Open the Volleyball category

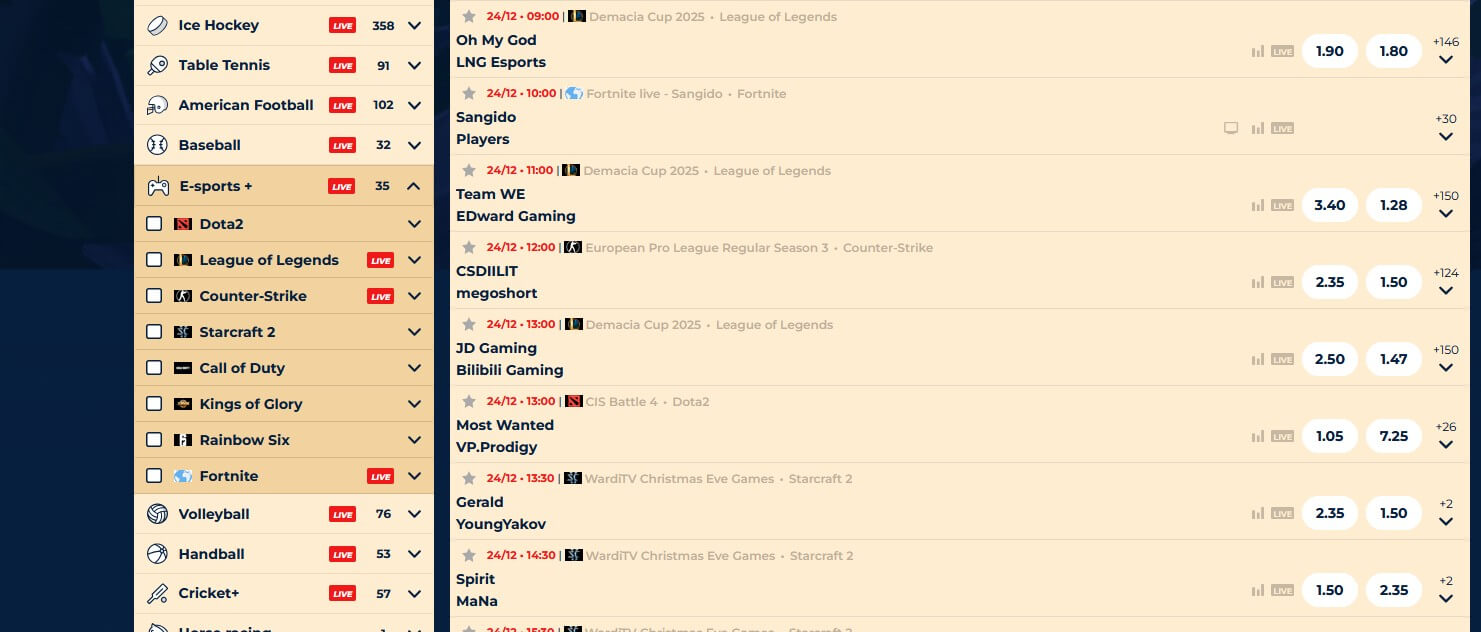[414, 514]
